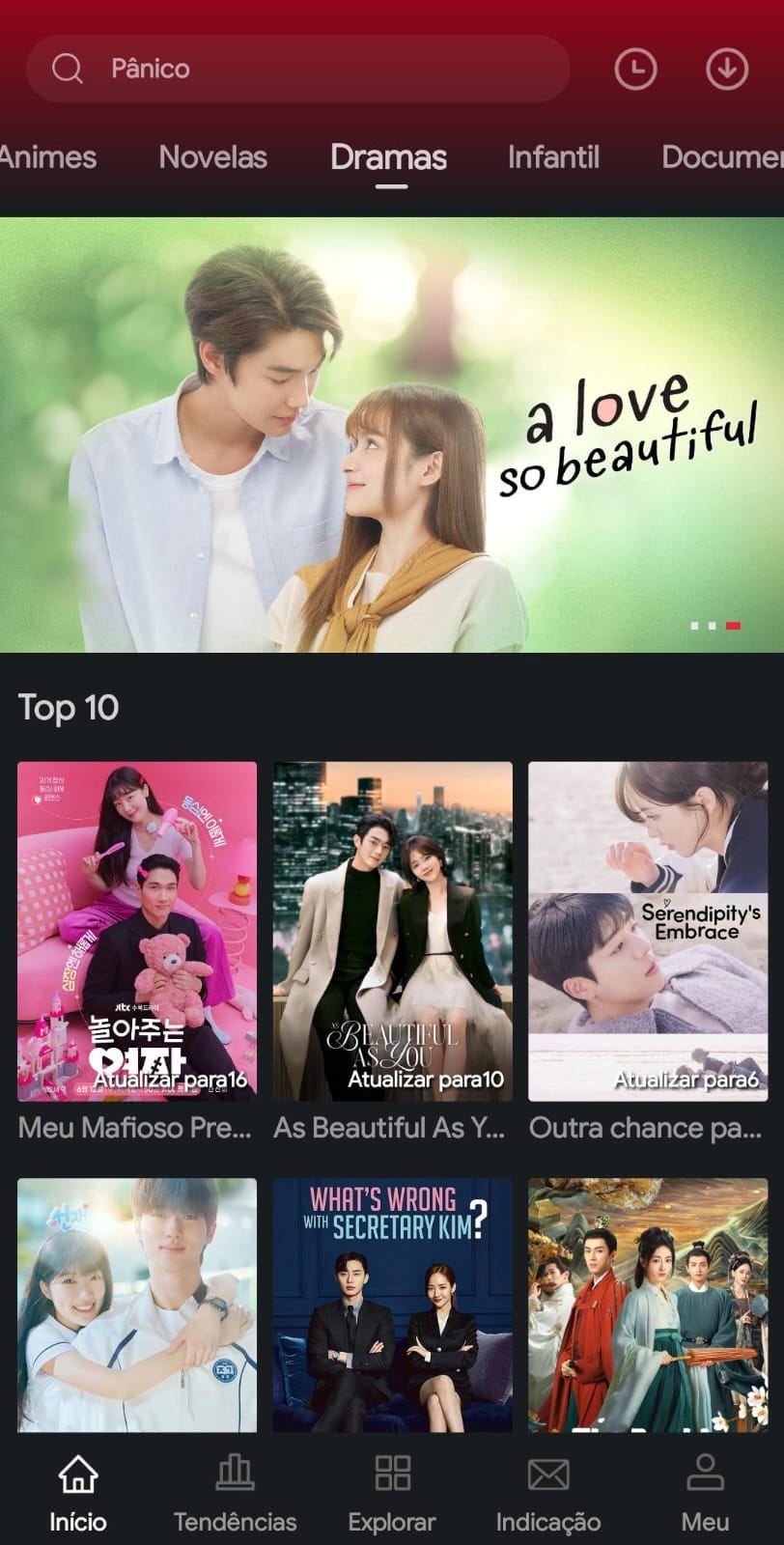Viewport: 784px width, 1545px height.
Task: Open the search field showing Pânico
Action: tap(297, 69)
